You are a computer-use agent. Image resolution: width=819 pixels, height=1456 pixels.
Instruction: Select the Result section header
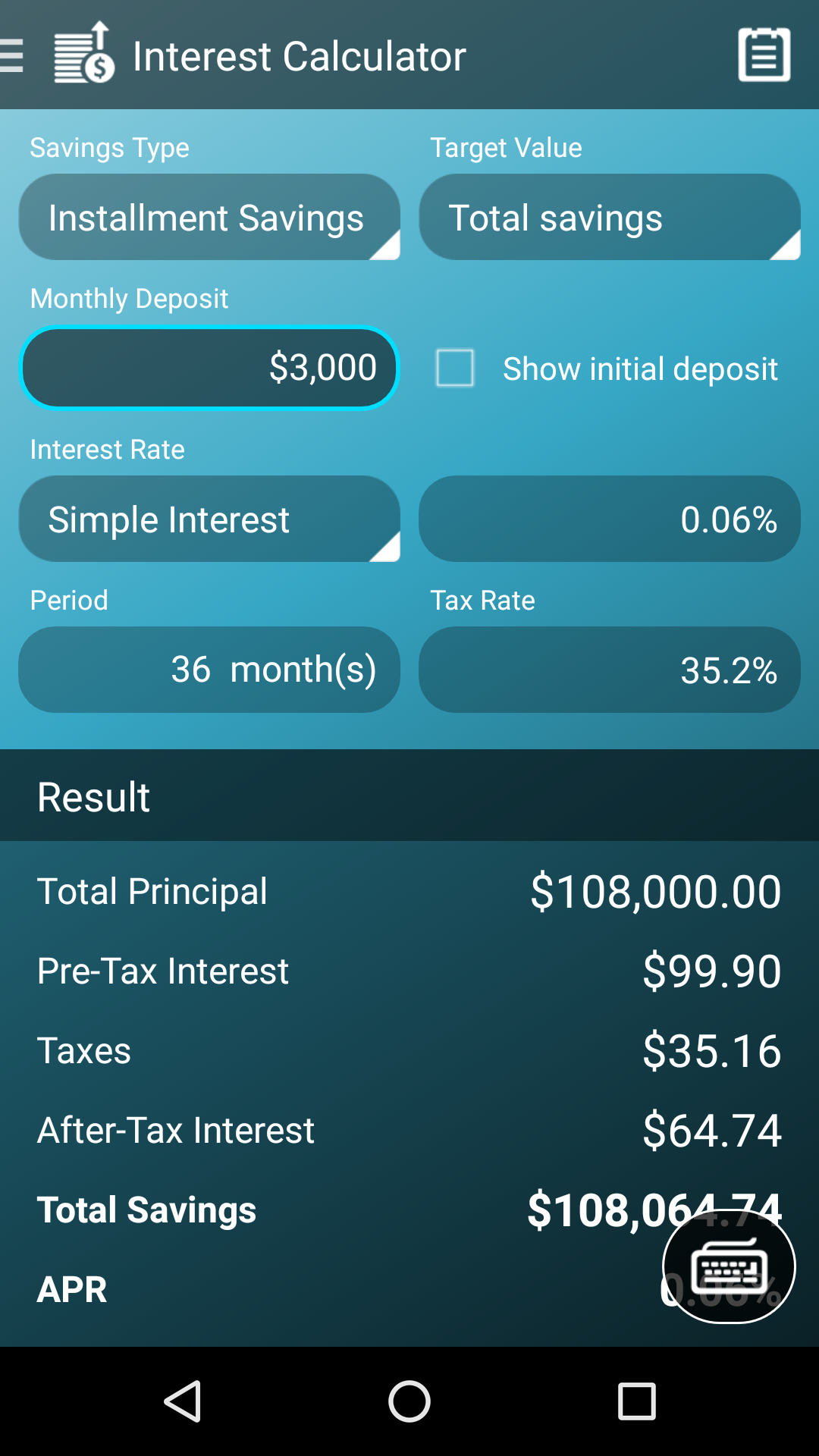93,796
